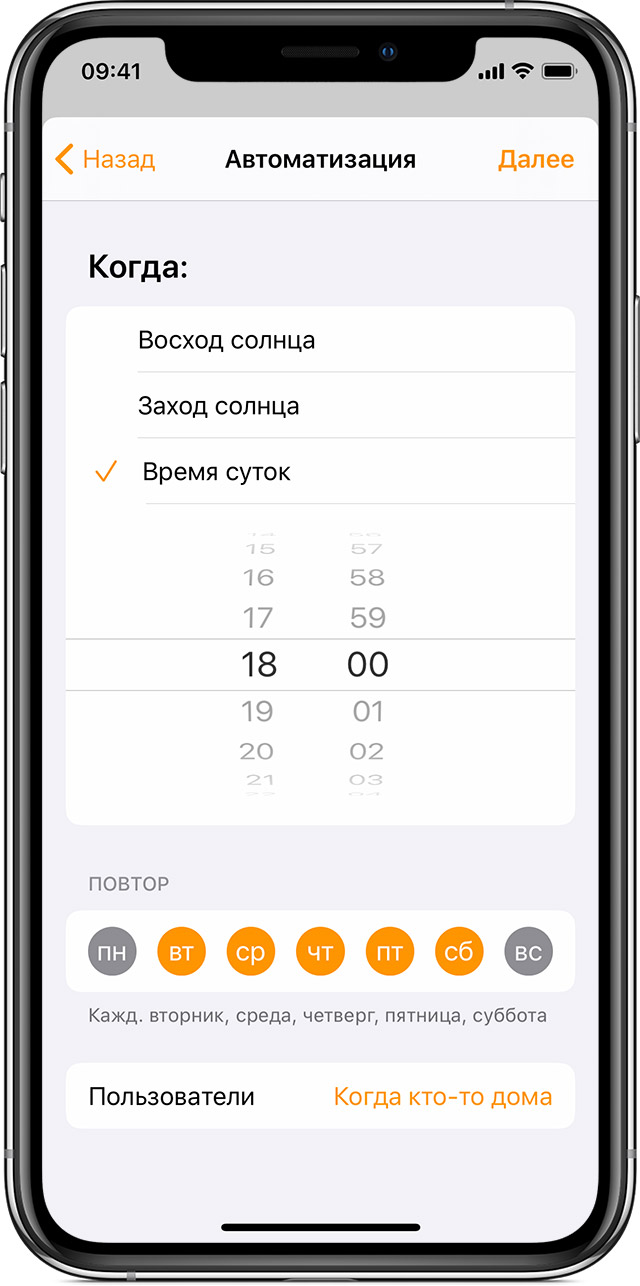Go back with the Назад button

coord(106,159)
